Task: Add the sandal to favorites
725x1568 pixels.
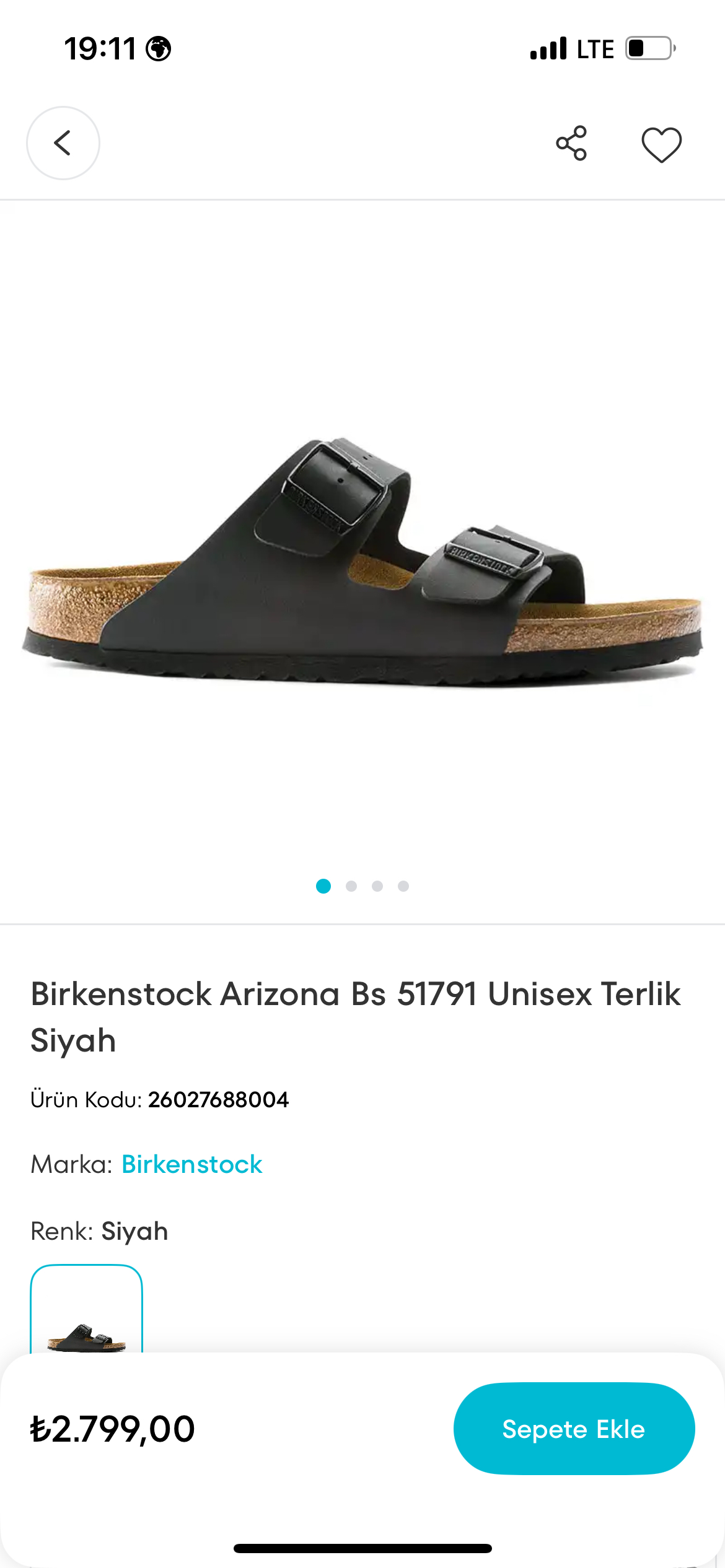Action: coord(661,144)
